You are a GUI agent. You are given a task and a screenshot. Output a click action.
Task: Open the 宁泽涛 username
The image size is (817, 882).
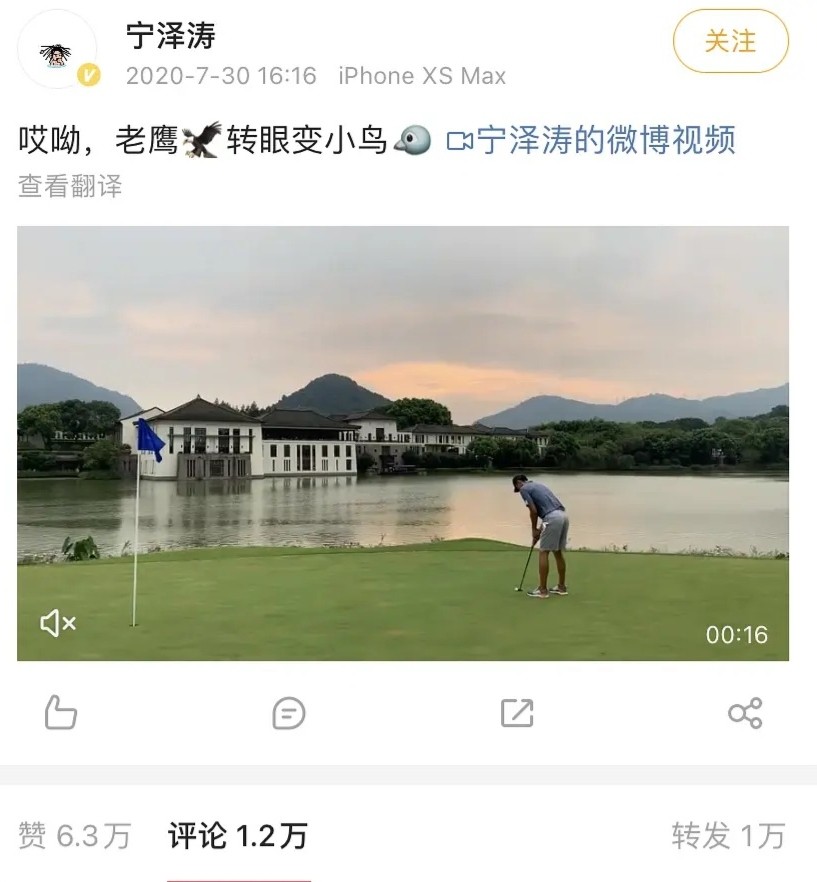[x=171, y=37]
